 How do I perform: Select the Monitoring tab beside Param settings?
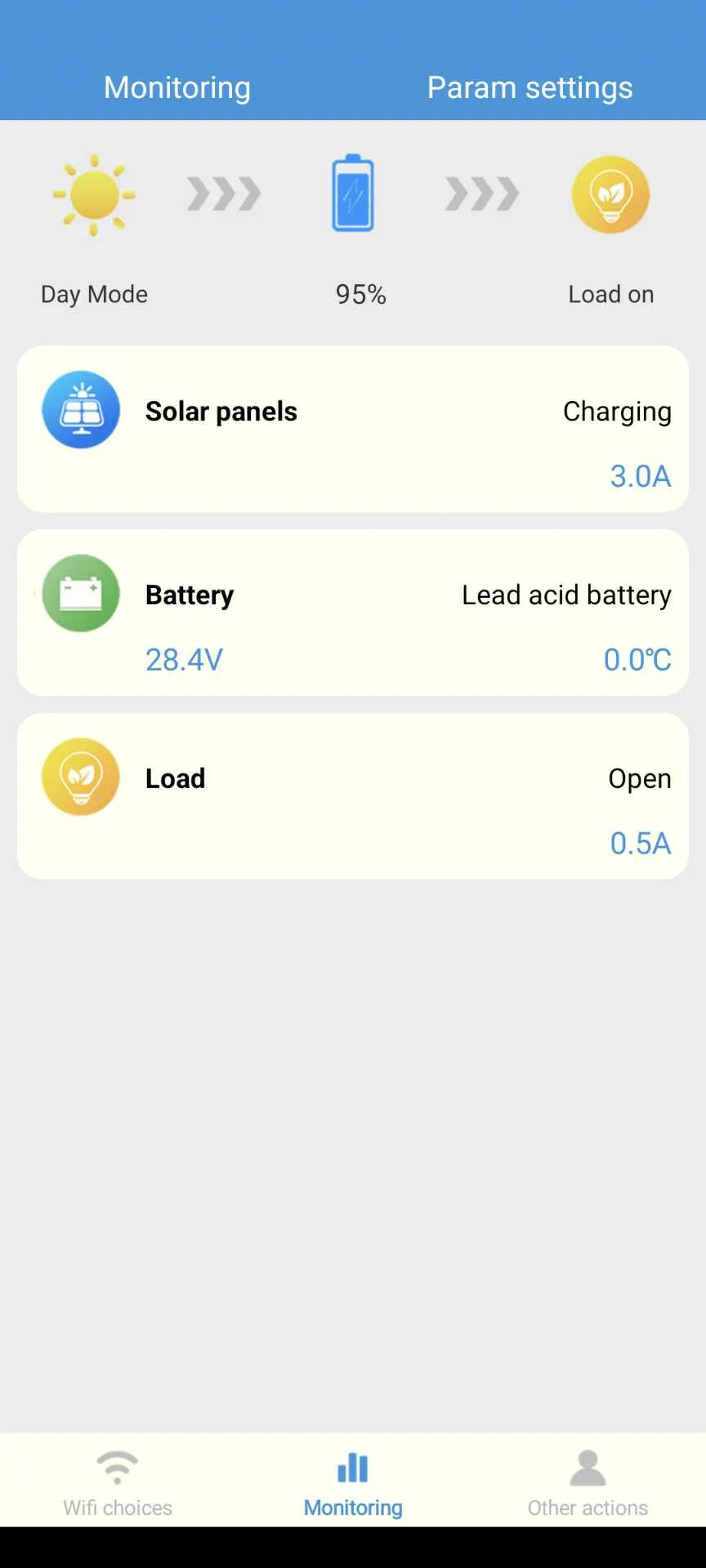pos(177,87)
